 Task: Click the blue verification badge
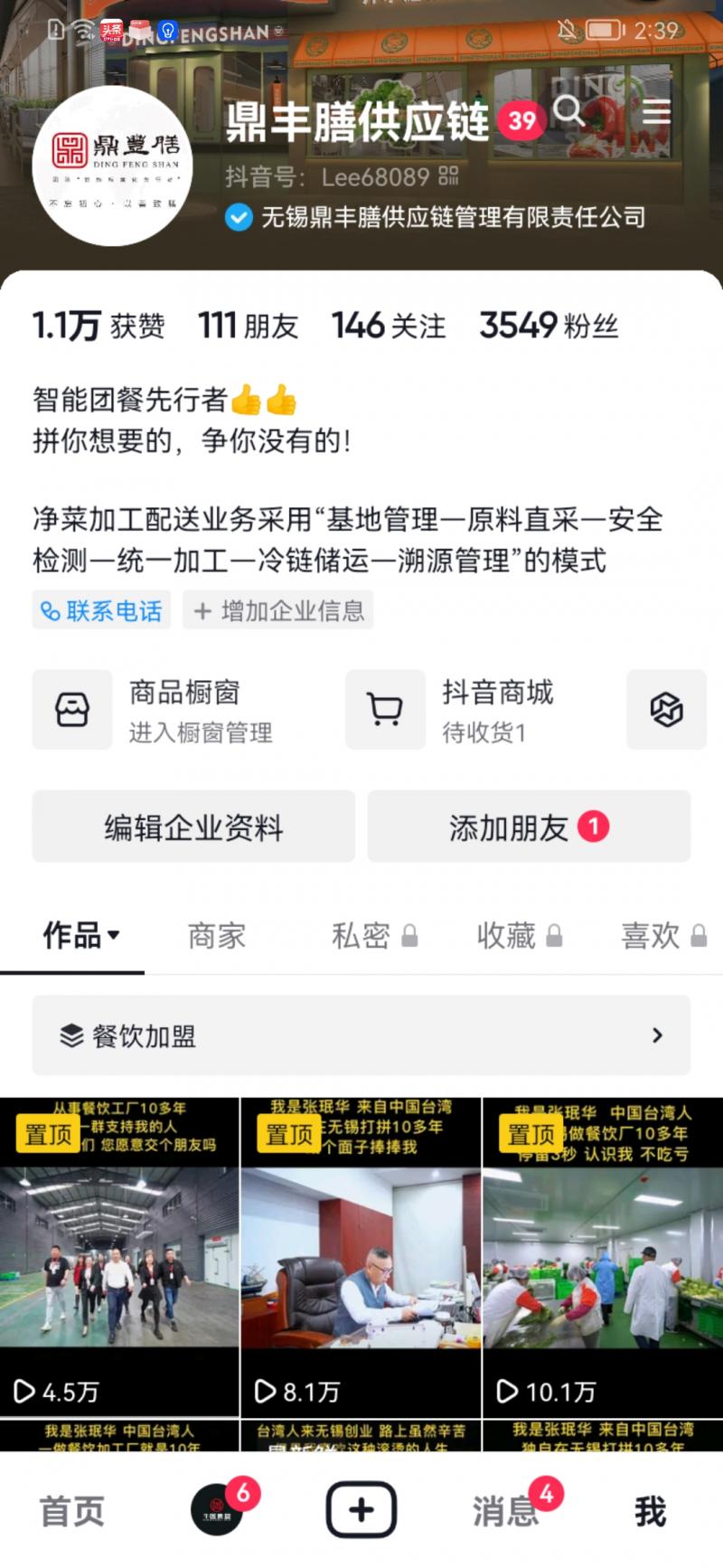237,217
